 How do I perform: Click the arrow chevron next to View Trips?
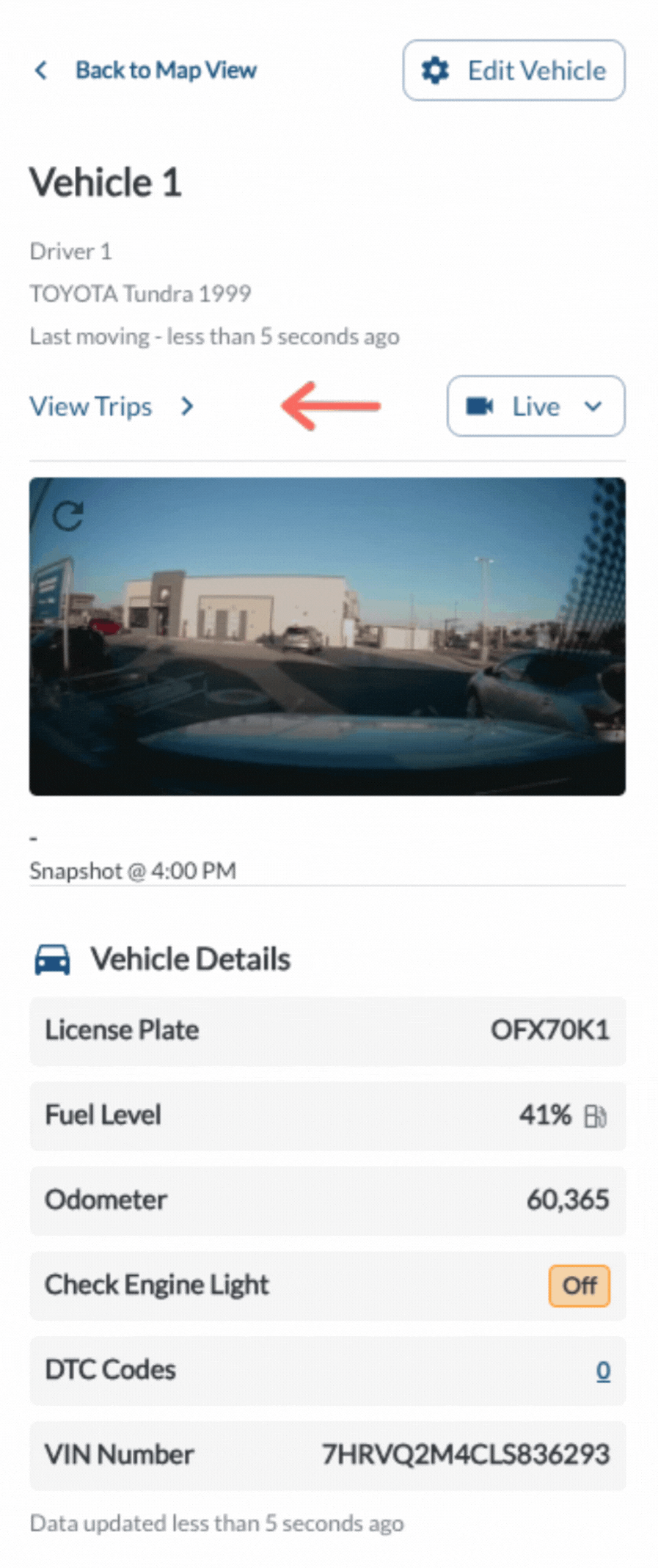pyautogui.click(x=188, y=406)
